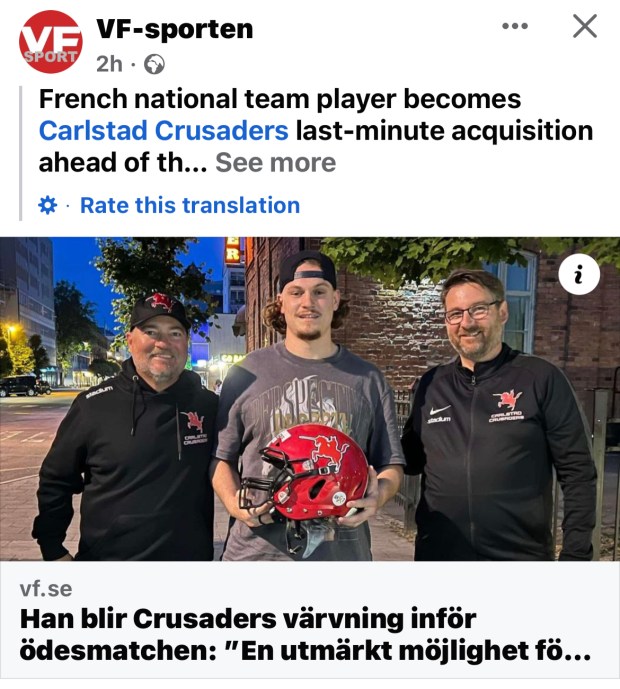The height and width of the screenshot is (689, 620).
Task: Show image info via the i icon
Action: (579, 273)
